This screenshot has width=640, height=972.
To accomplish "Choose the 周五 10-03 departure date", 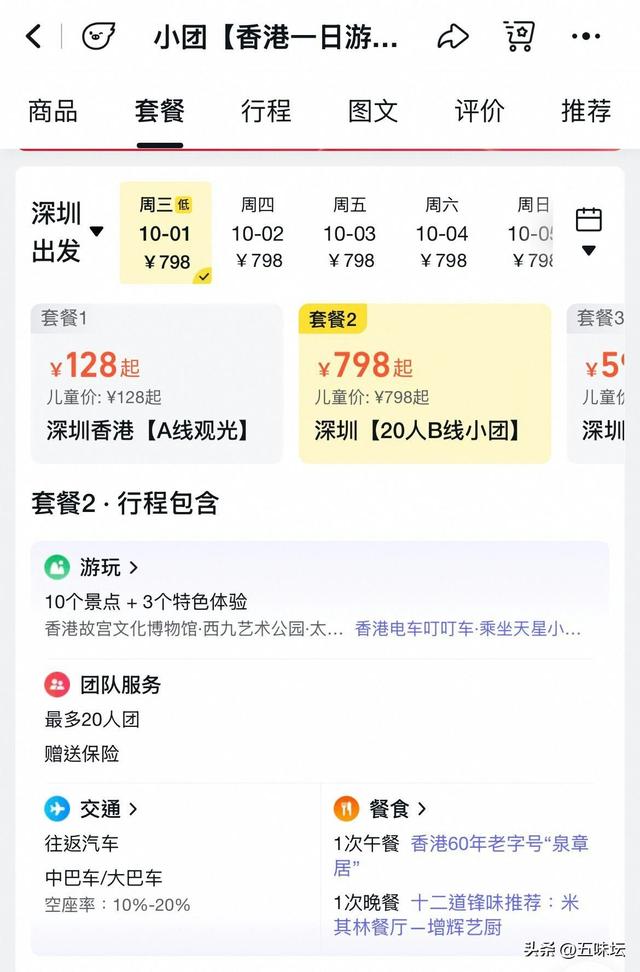I will point(349,233).
